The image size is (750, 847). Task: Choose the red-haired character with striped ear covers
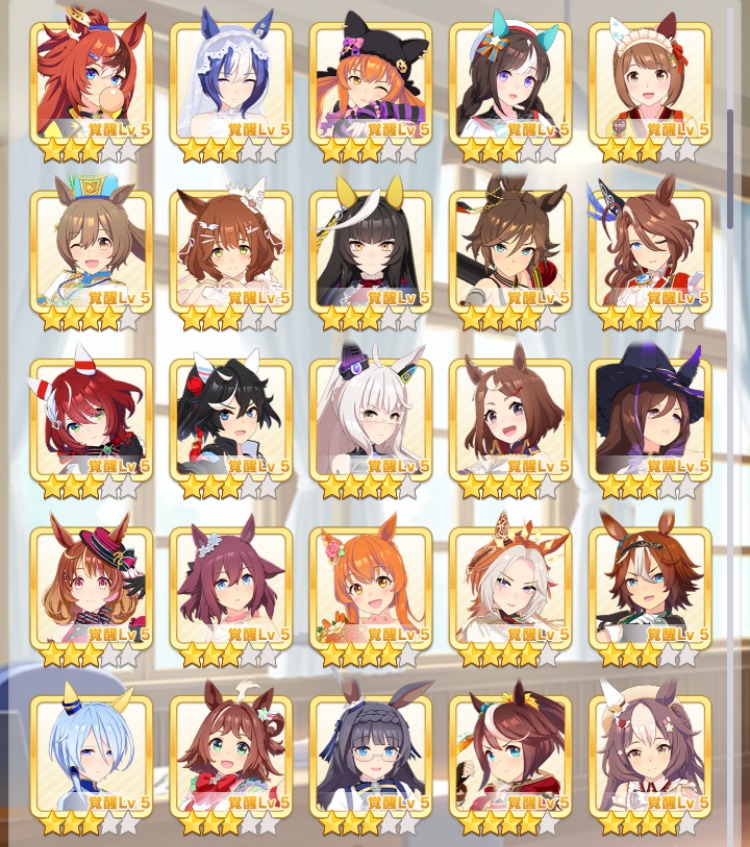pyautogui.click(x=91, y=418)
